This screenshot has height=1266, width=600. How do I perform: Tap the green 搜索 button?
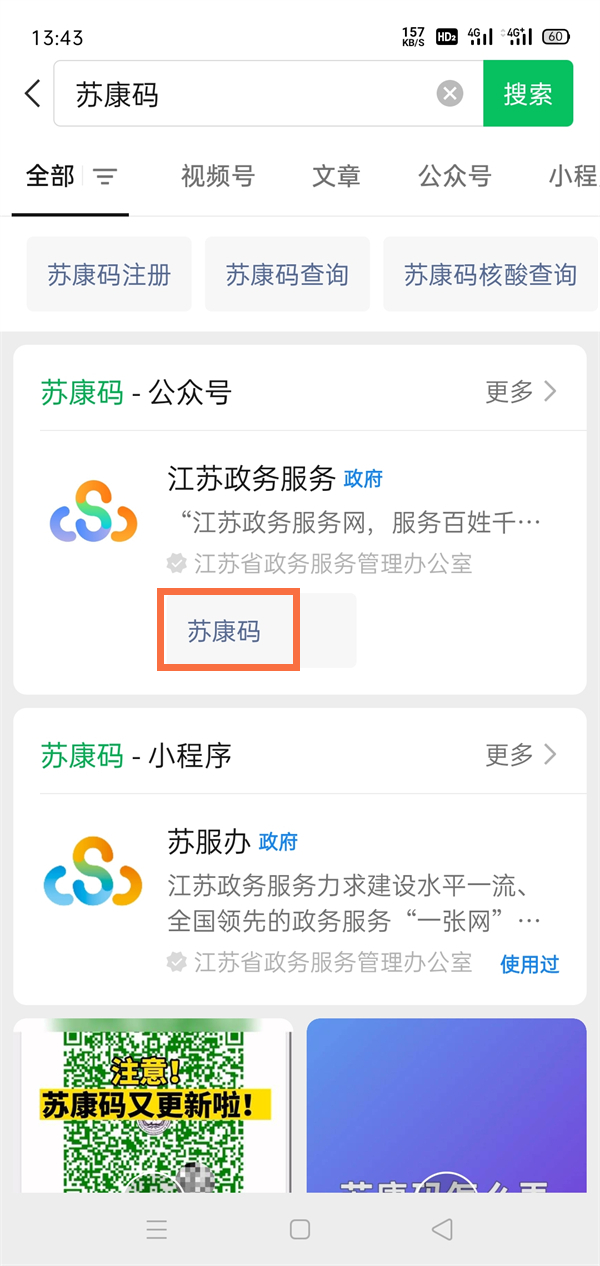528,94
